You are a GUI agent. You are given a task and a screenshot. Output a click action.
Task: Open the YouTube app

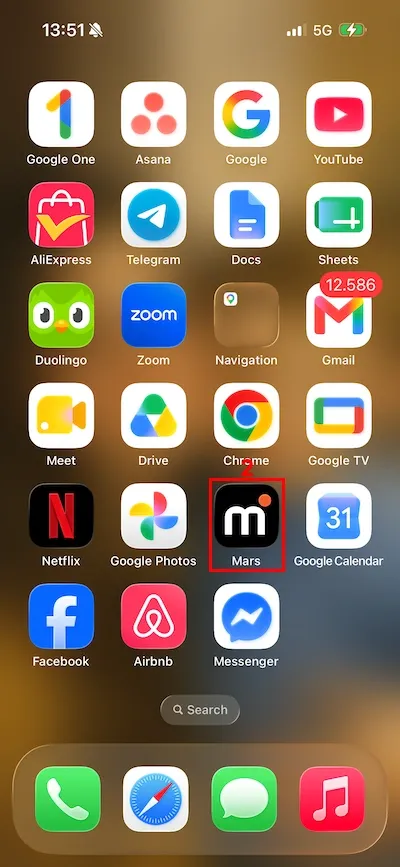tap(339, 114)
